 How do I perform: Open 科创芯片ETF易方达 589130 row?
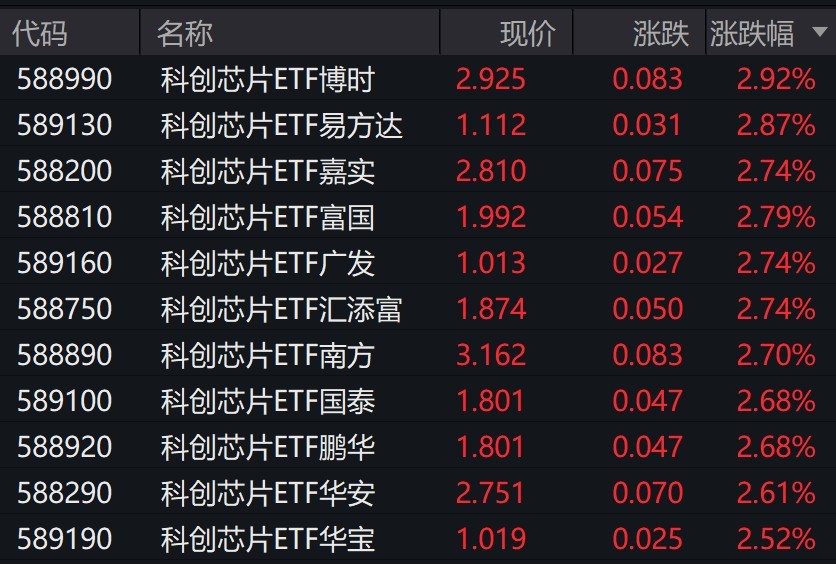point(282,125)
